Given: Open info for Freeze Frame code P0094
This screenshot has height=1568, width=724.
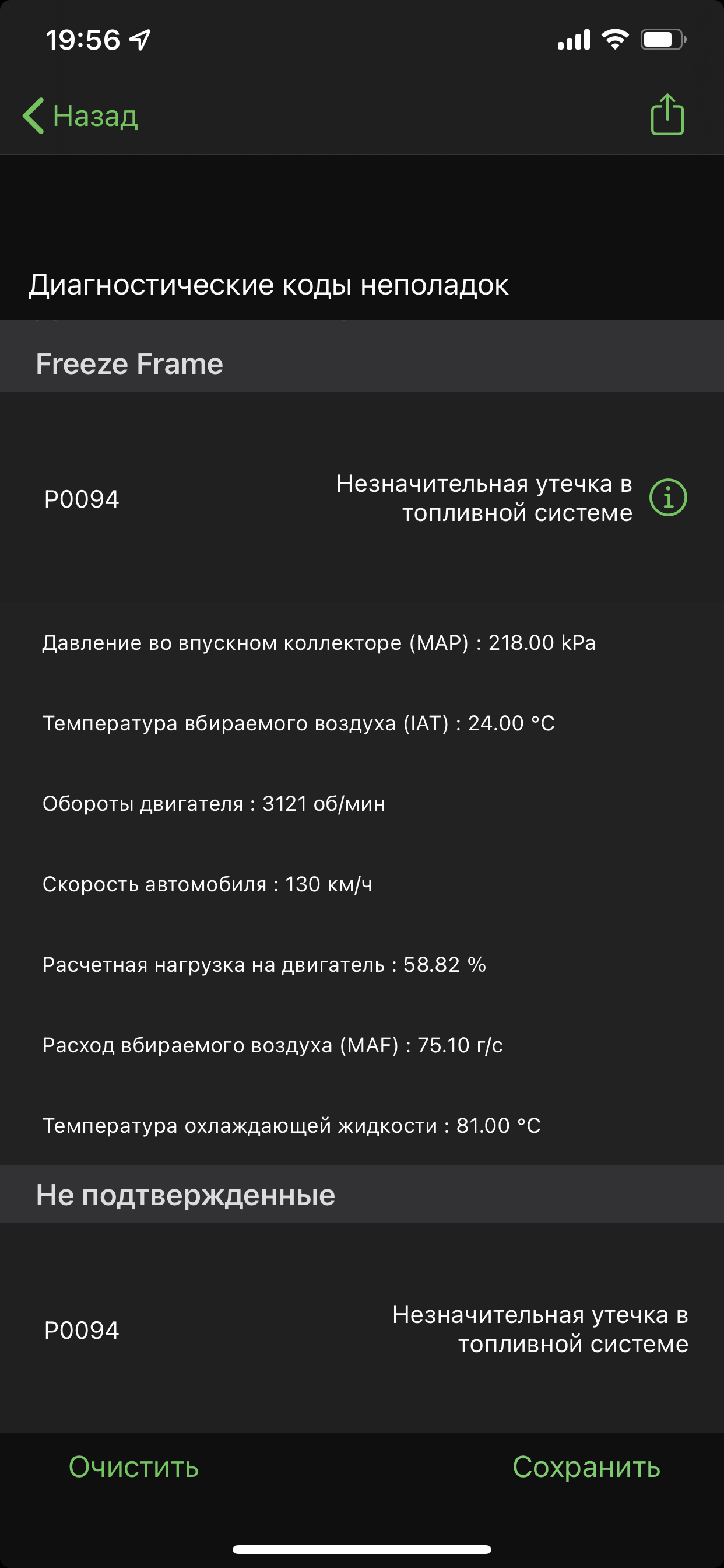Looking at the screenshot, I should coord(668,498).
